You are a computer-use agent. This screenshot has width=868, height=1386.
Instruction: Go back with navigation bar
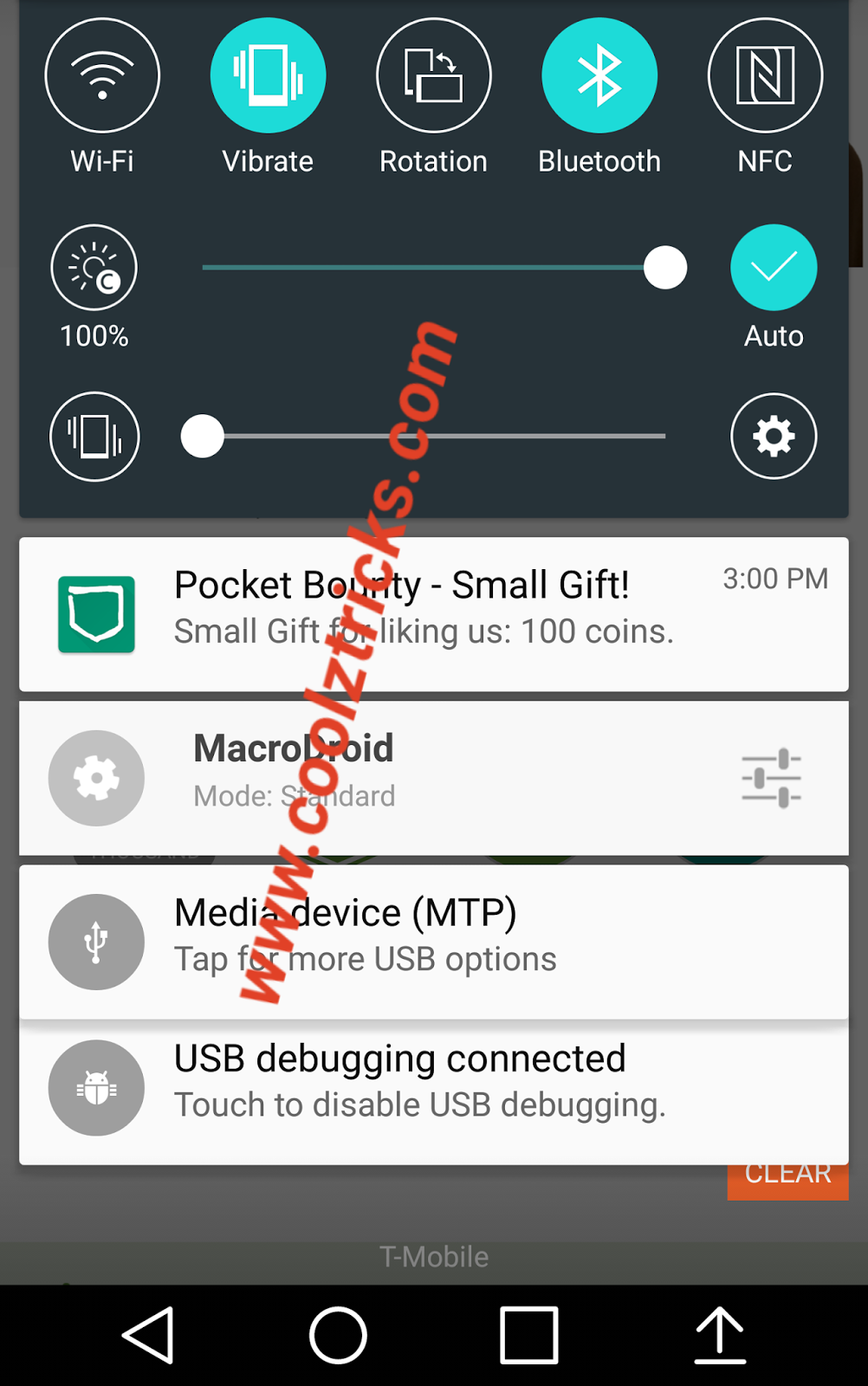tap(149, 1335)
